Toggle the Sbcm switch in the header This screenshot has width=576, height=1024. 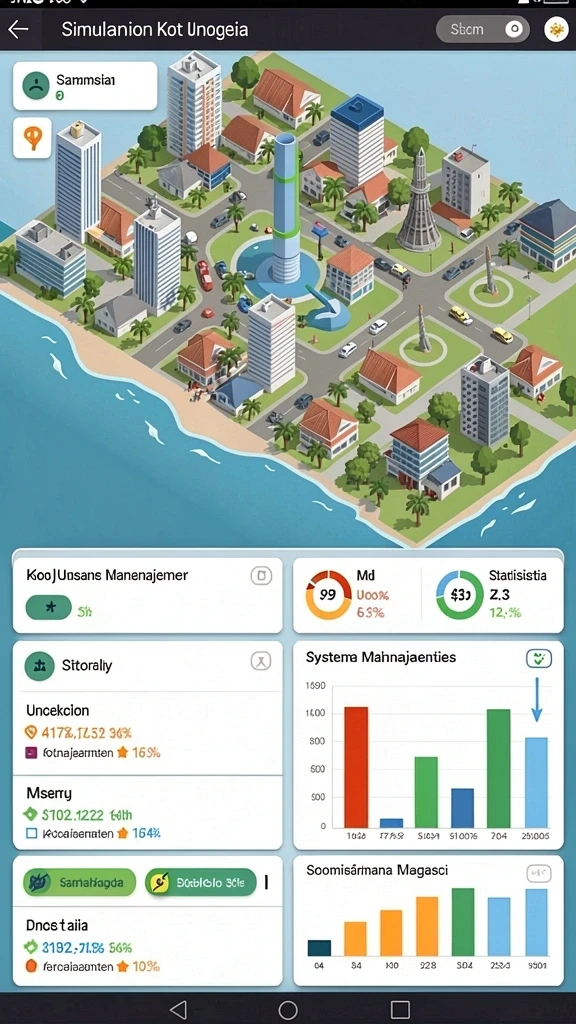[x=483, y=29]
